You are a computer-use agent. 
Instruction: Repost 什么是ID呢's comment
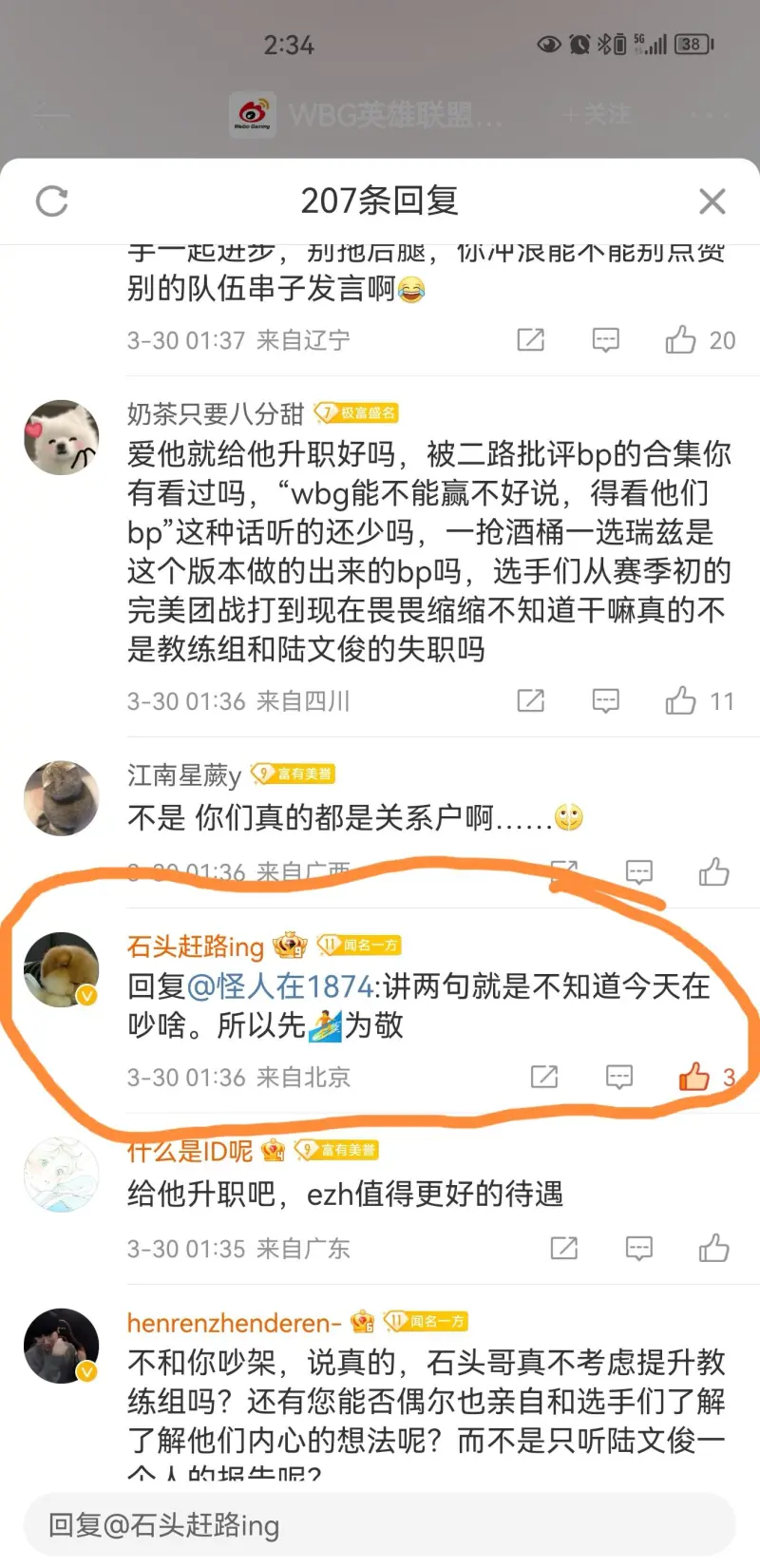(563, 1248)
